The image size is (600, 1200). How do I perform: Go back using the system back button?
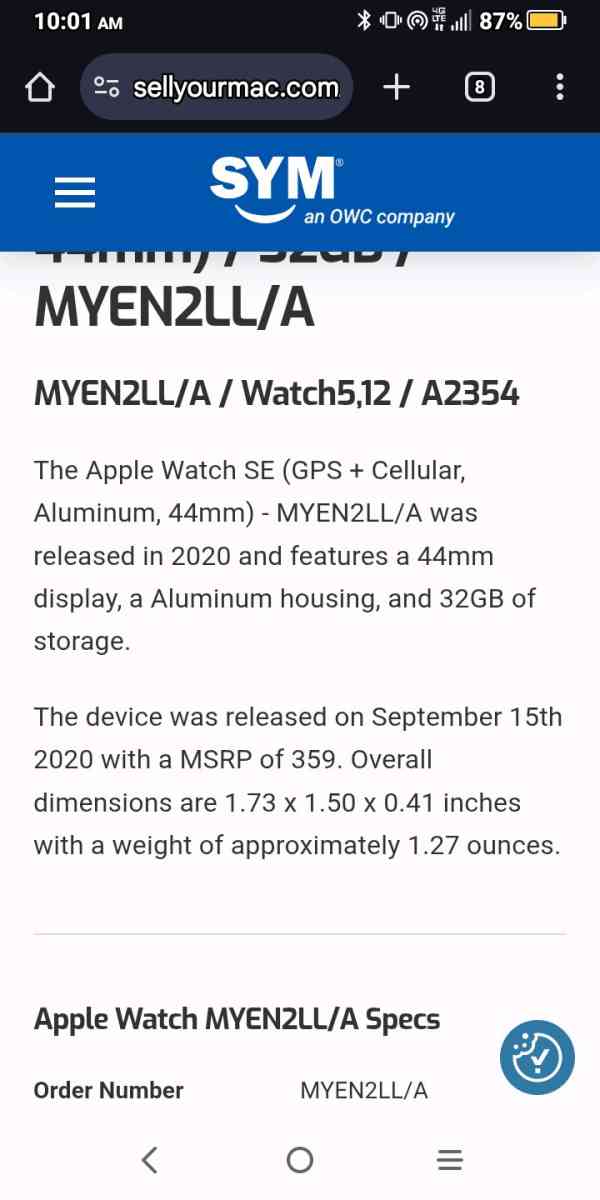pos(150,1160)
